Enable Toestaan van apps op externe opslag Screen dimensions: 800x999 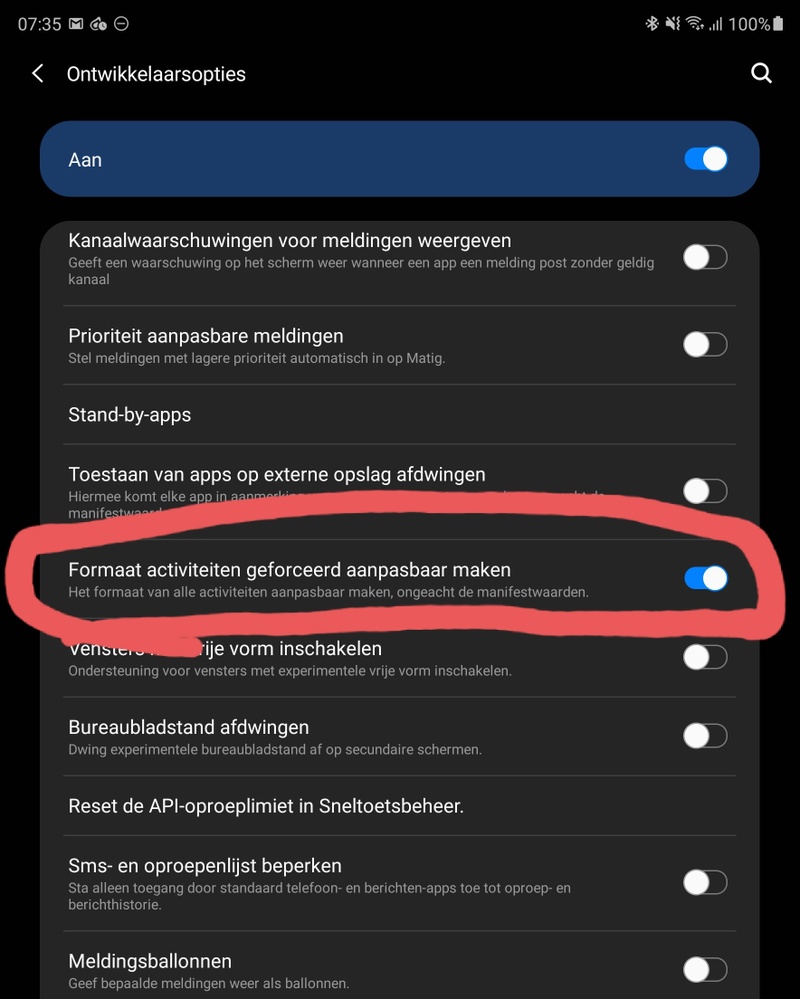click(x=705, y=491)
